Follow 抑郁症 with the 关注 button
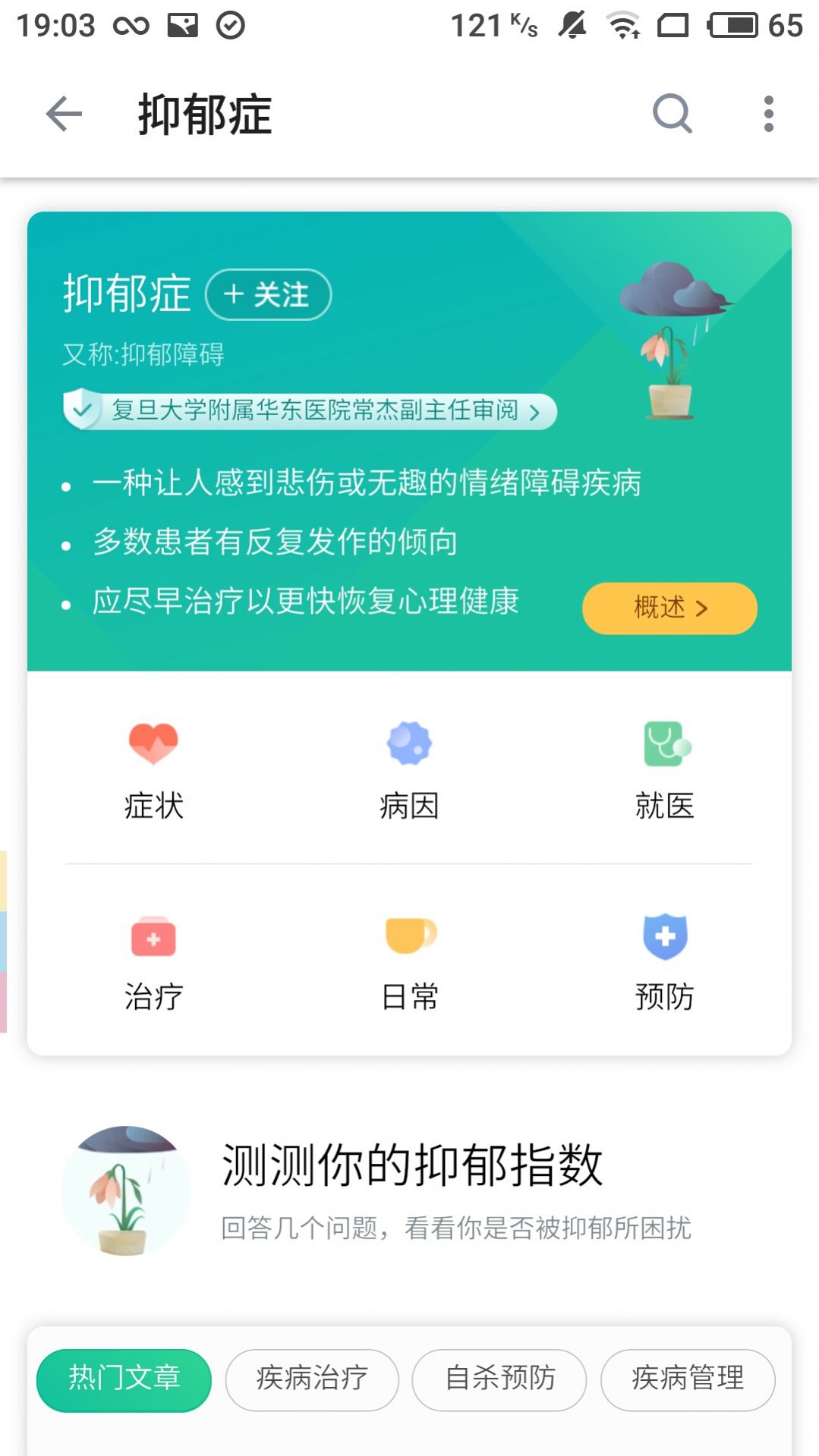This screenshot has width=819, height=1456. (268, 294)
